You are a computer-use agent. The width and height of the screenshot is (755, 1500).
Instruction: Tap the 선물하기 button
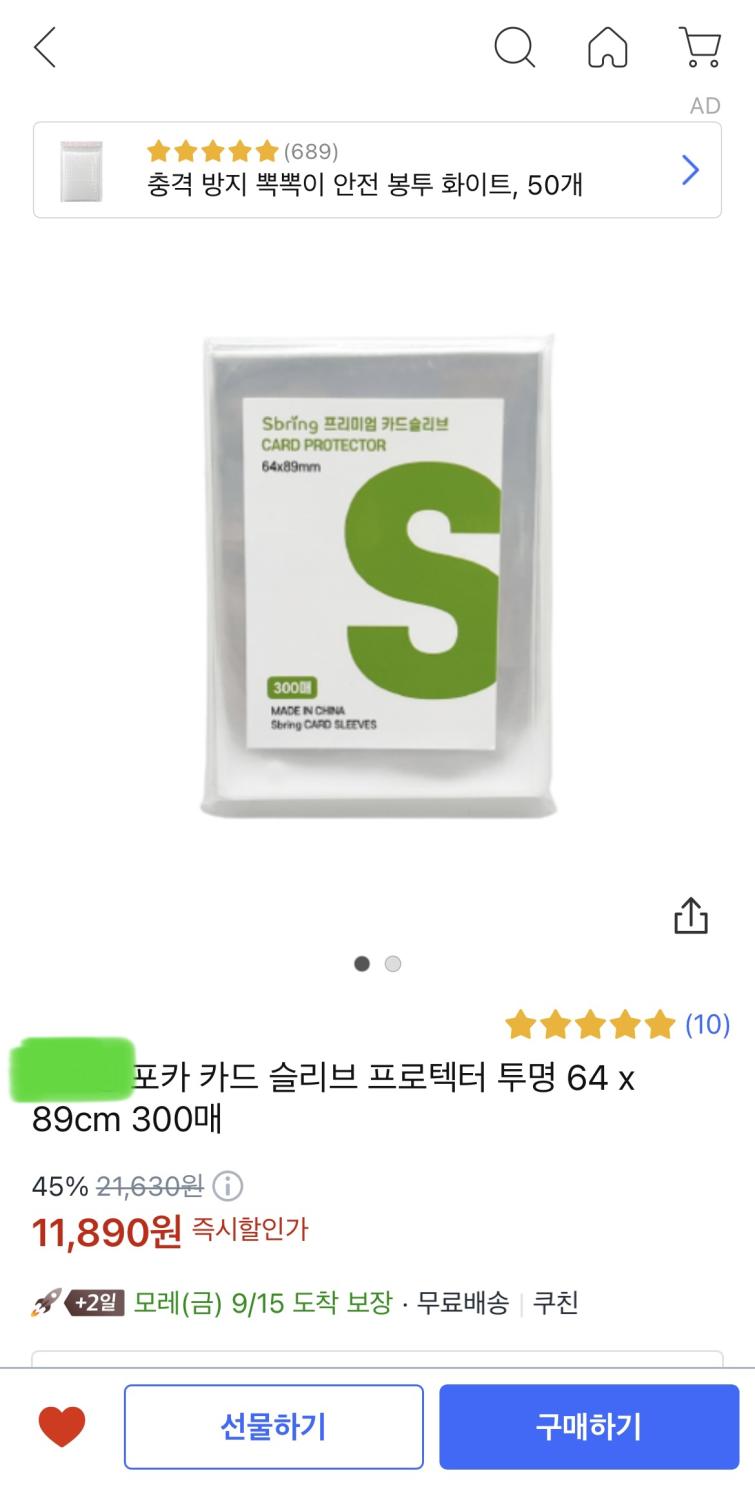click(273, 1426)
